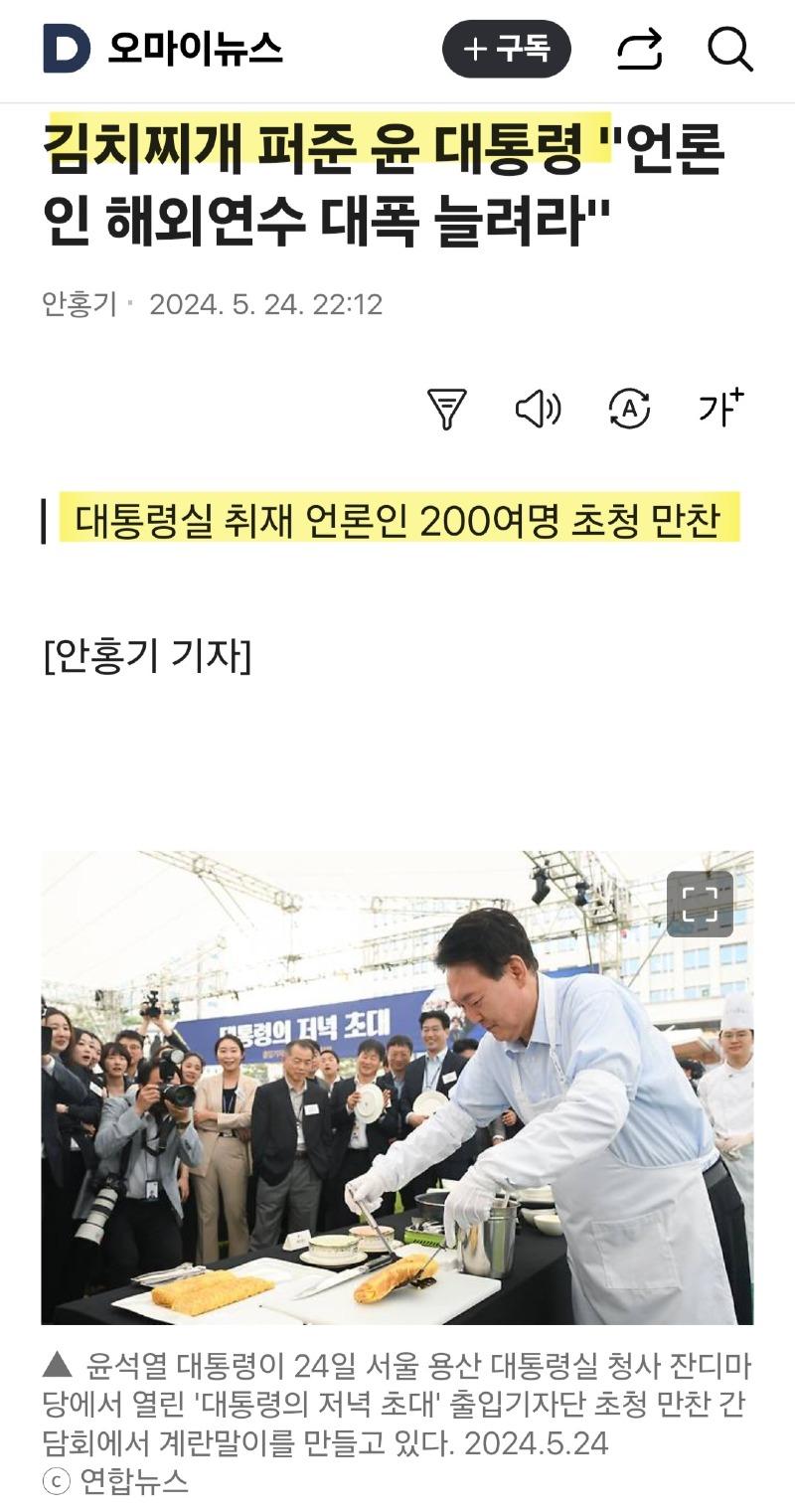
Task: Open the 오마이뉴스 publisher page
Action: 195,49
